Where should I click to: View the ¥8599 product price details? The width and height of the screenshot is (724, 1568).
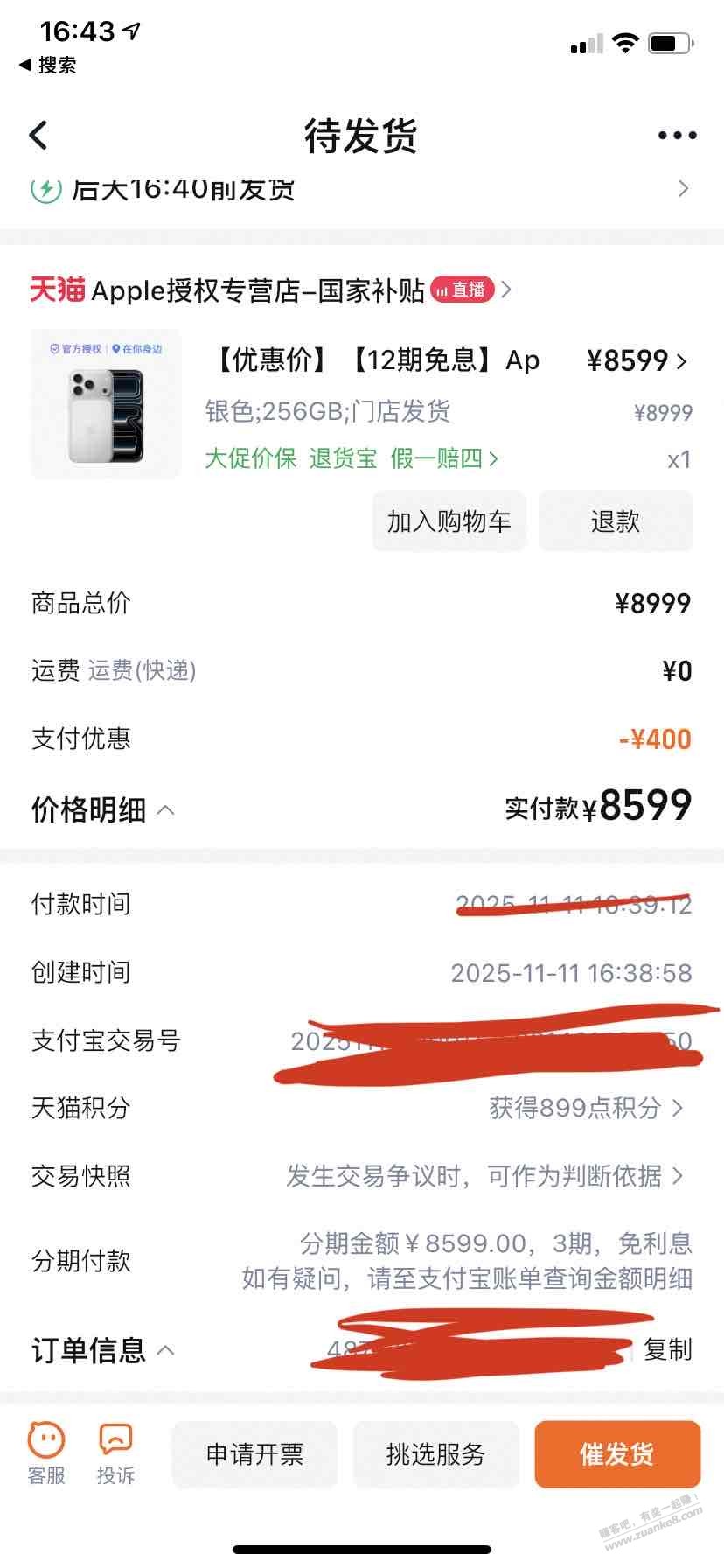[x=637, y=360]
